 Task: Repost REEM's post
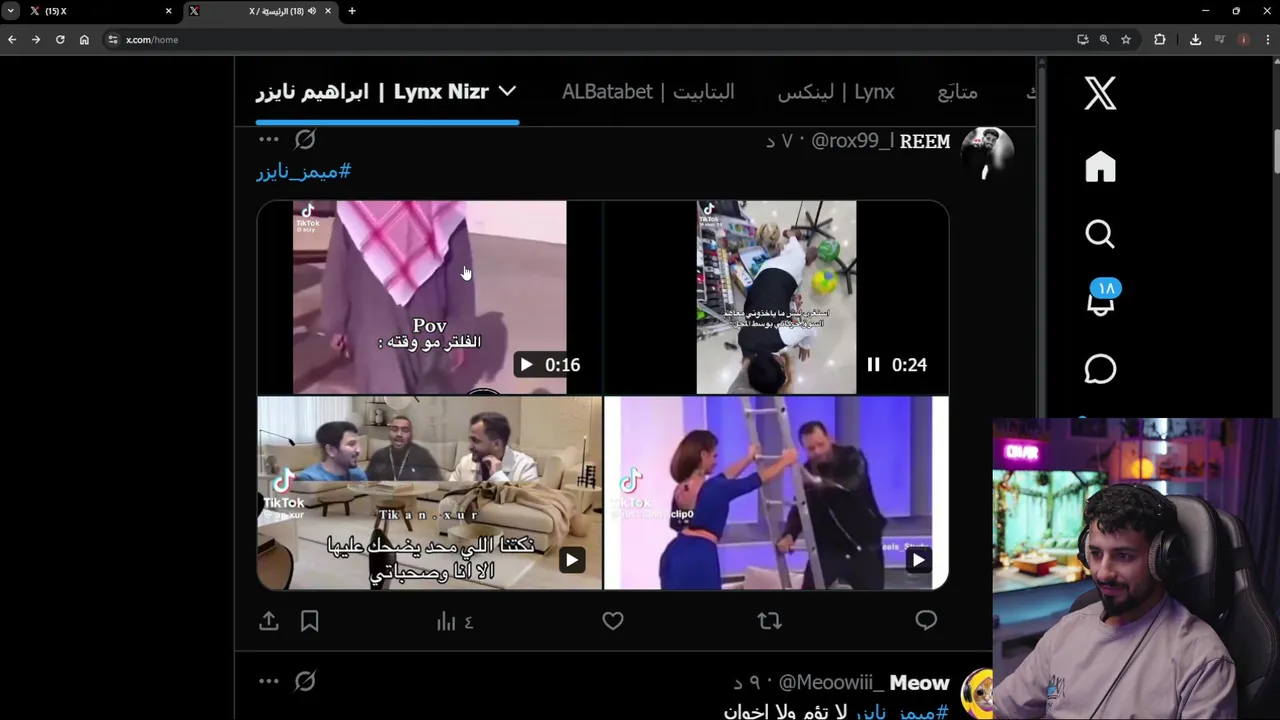tap(769, 622)
